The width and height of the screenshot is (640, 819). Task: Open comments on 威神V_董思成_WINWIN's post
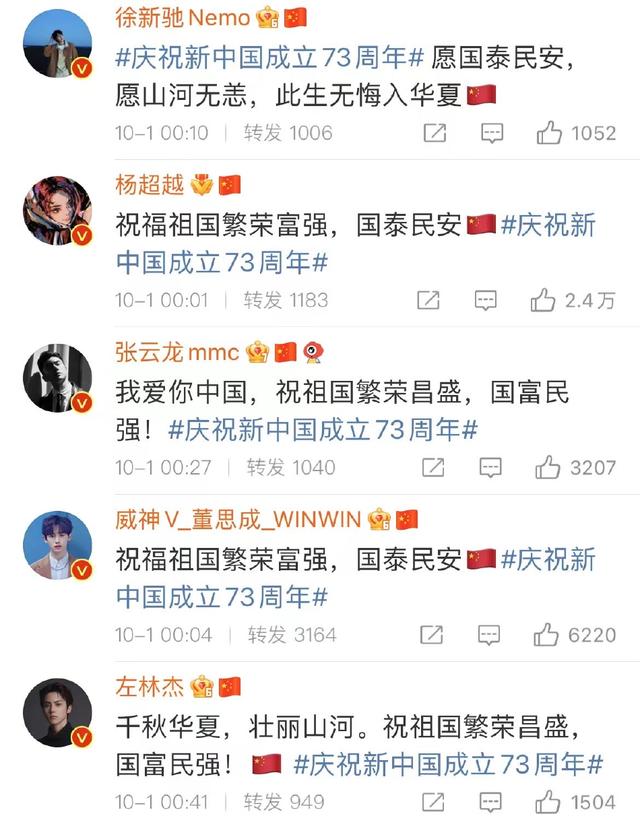489,634
